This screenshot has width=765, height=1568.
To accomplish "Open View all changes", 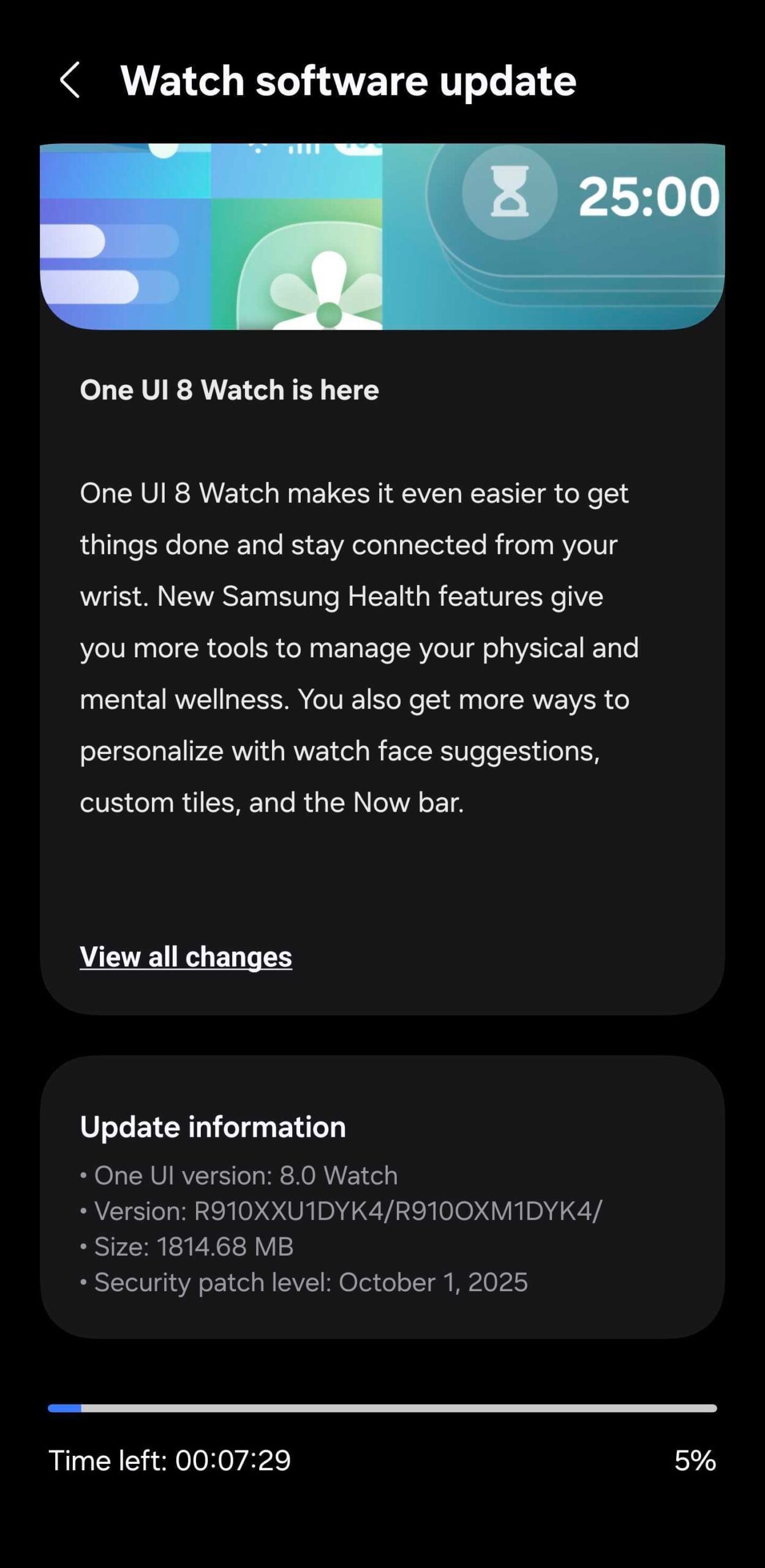I will click(x=186, y=956).
